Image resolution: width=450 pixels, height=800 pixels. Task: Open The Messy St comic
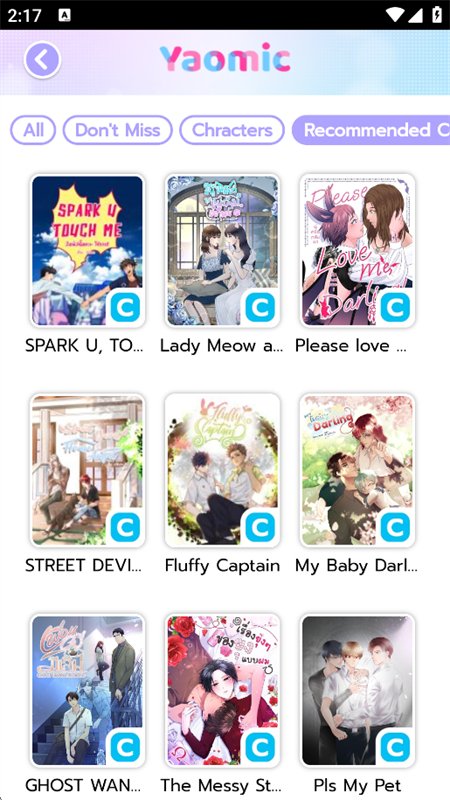222,690
